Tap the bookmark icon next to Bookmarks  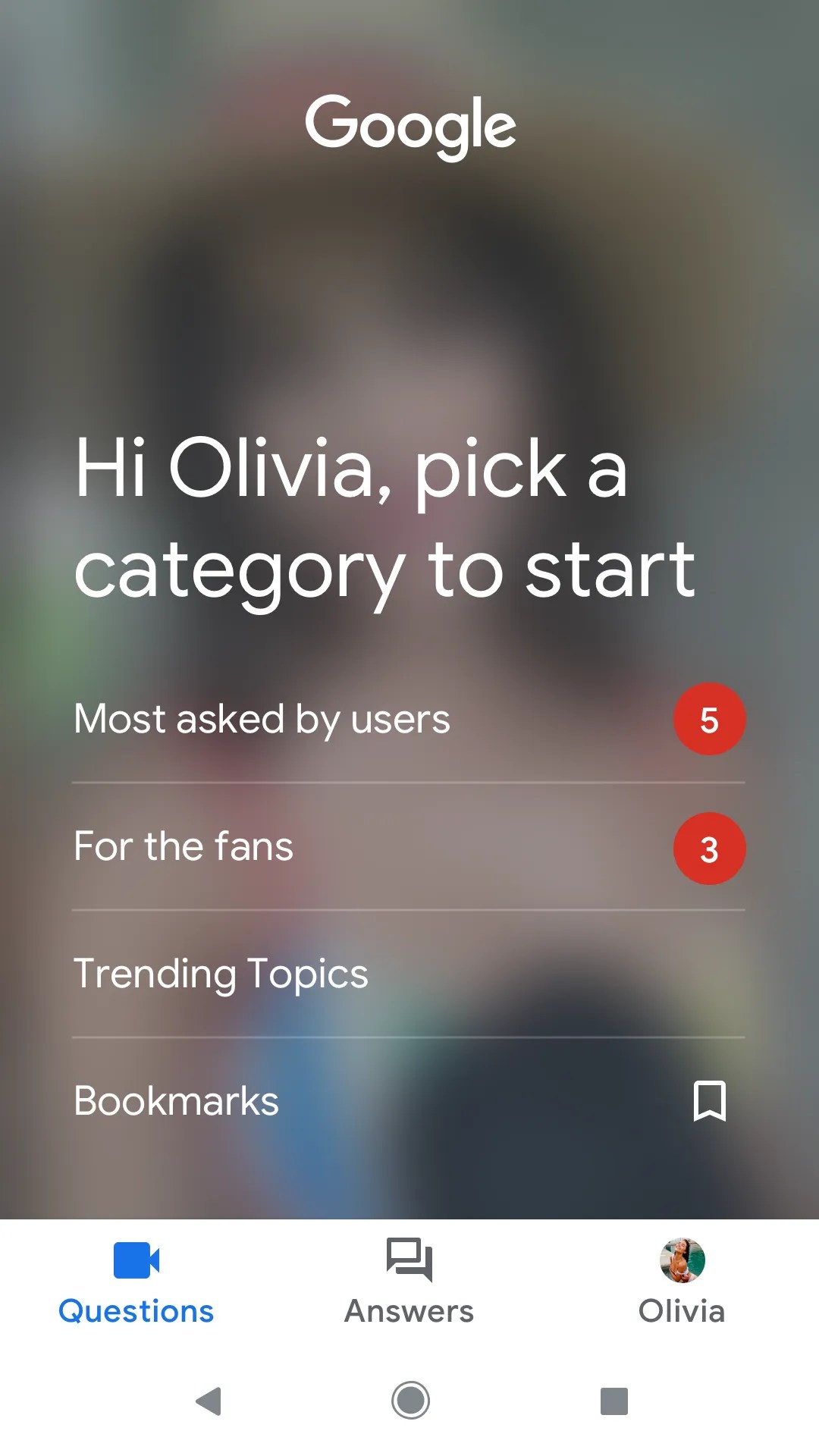(711, 1101)
